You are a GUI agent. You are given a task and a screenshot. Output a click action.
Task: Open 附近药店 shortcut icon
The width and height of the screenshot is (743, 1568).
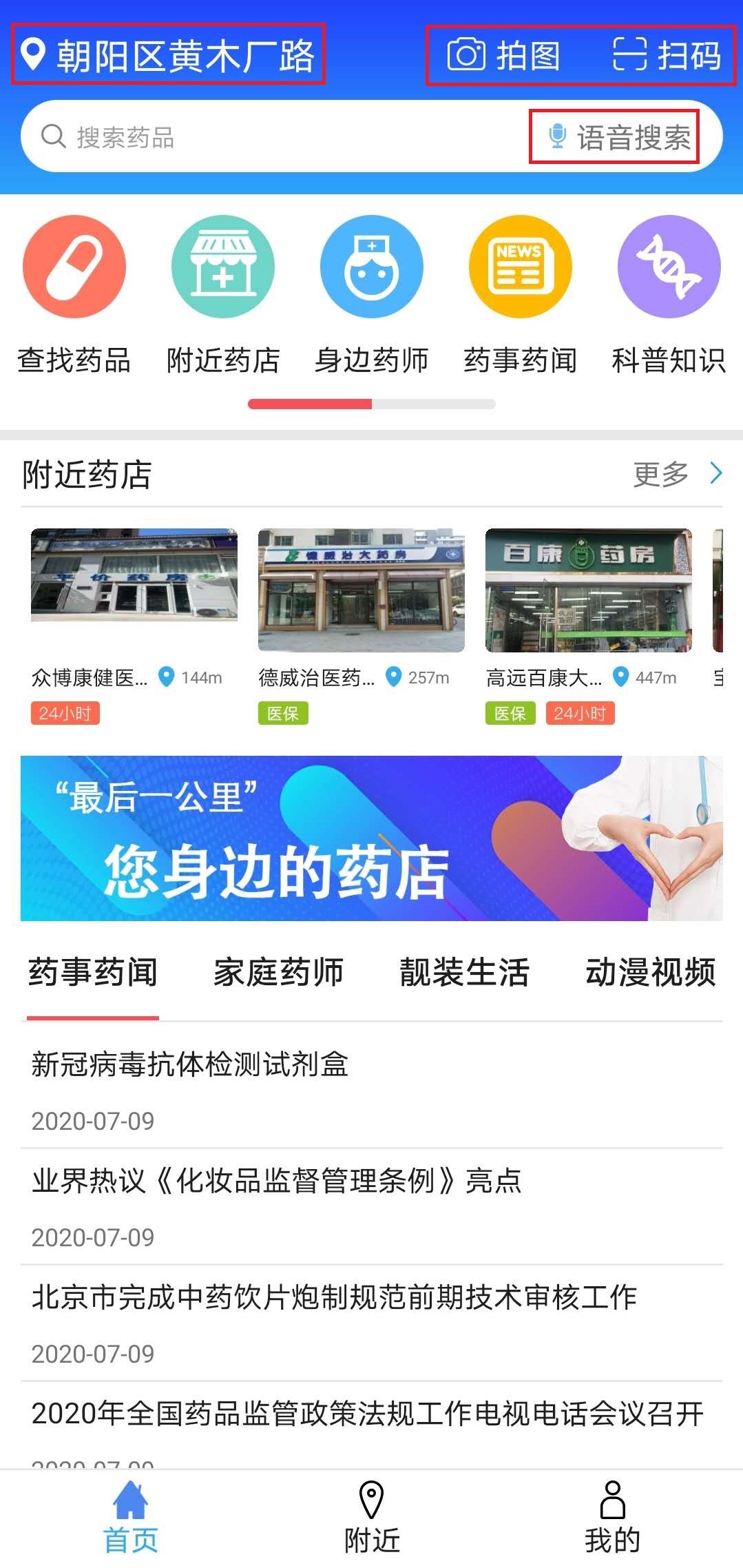[223, 267]
